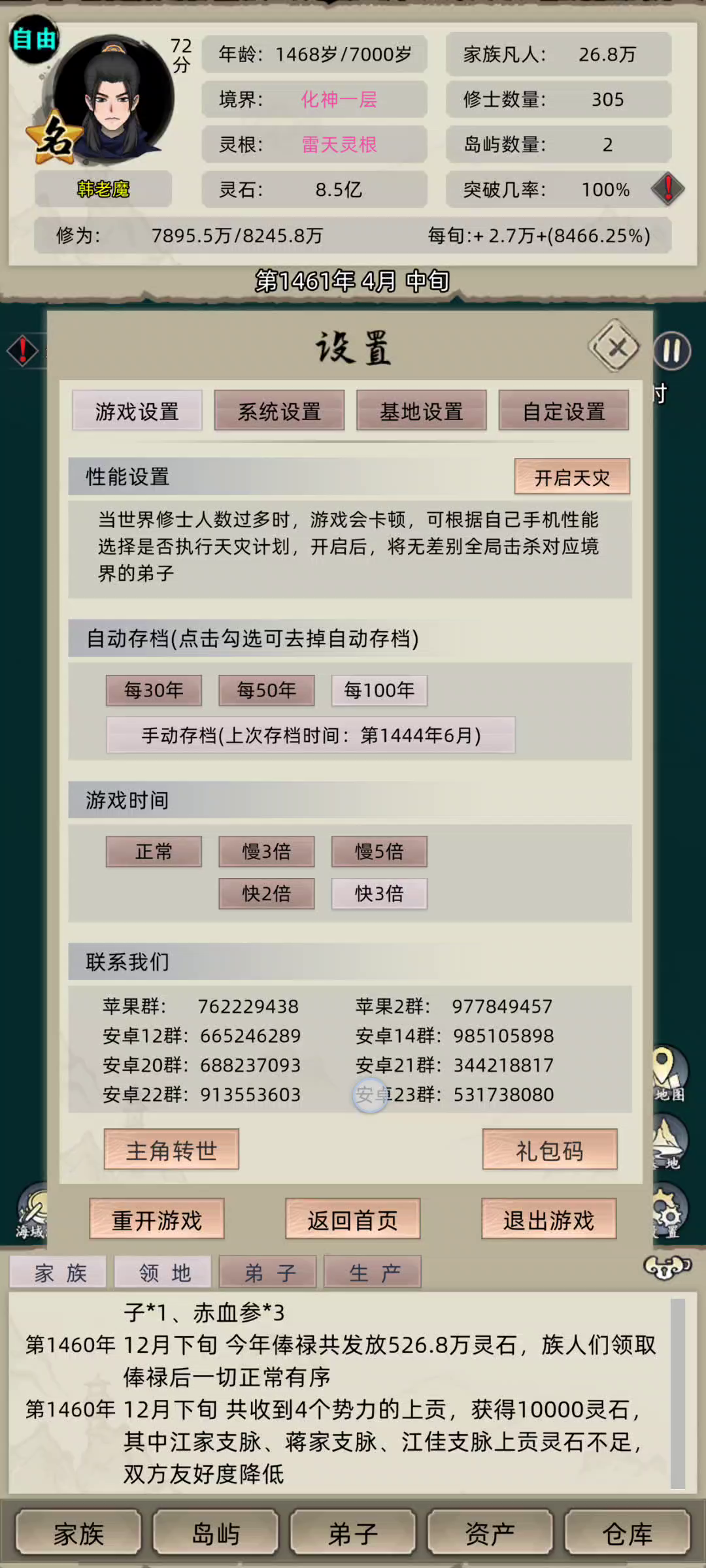
Task: Open the 礼包码 gift code entry
Action: (x=550, y=1150)
